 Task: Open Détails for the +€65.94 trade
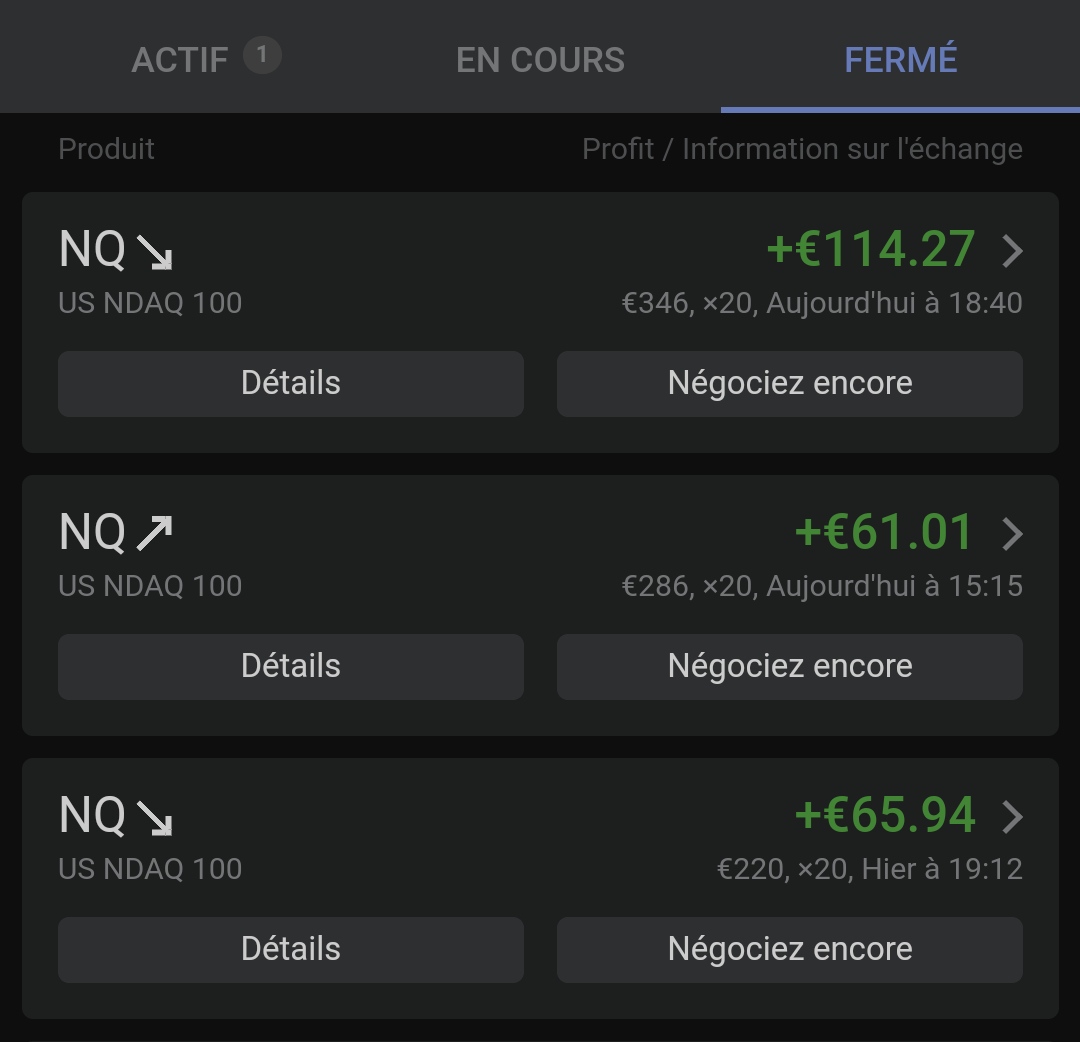coord(290,949)
